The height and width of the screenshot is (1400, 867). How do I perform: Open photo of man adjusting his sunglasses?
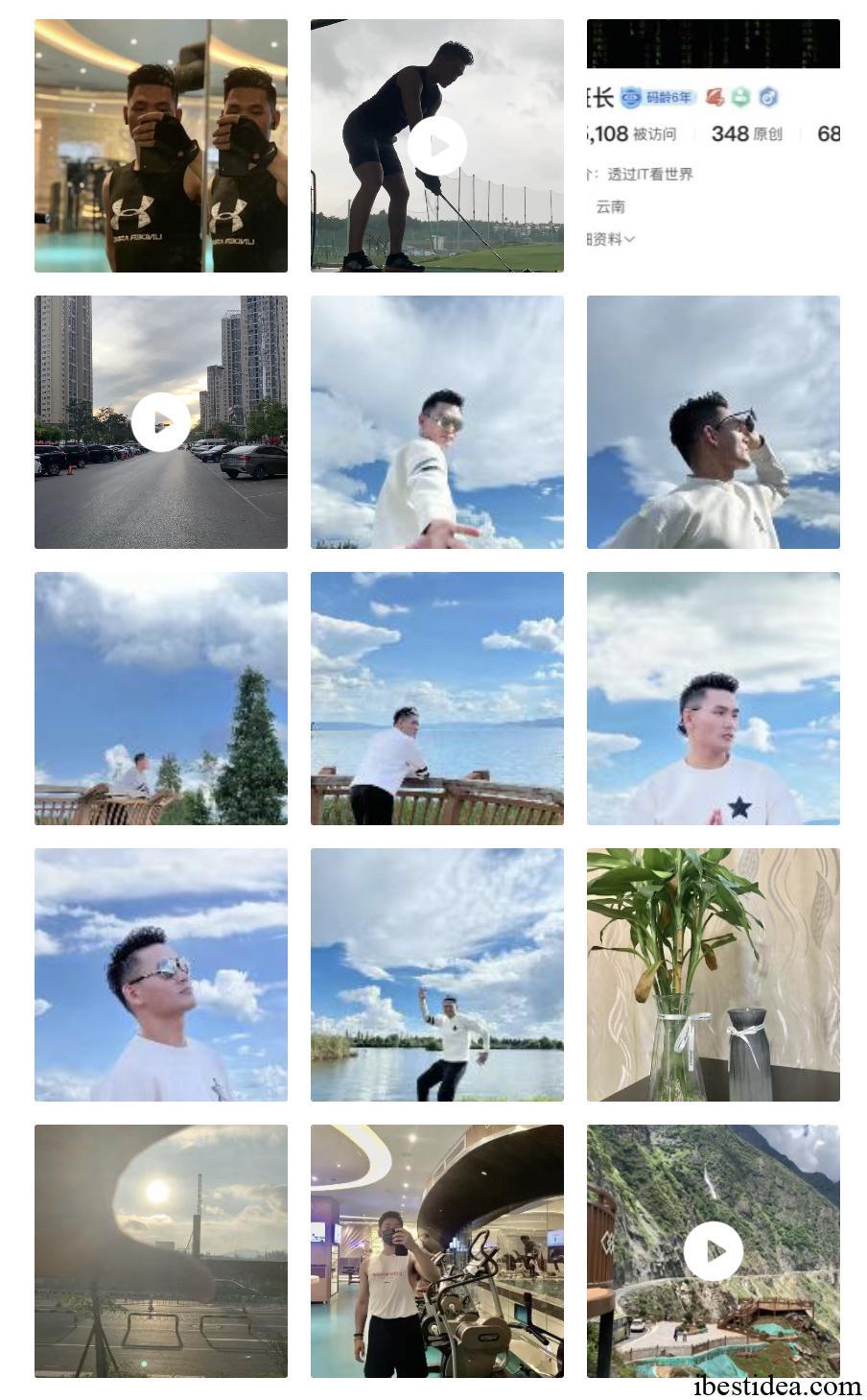click(714, 422)
